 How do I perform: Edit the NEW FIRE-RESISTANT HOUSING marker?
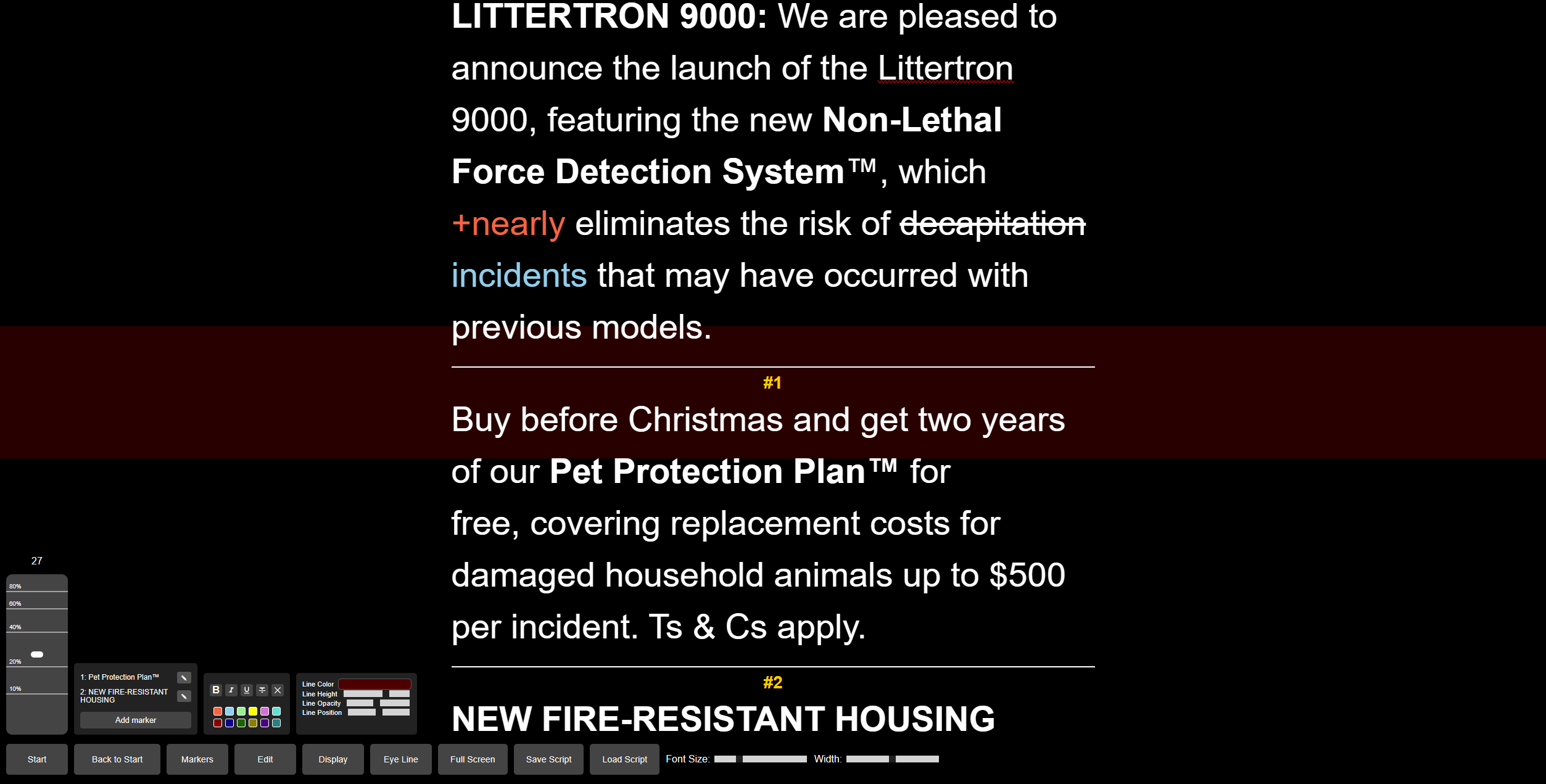pyautogui.click(x=184, y=696)
